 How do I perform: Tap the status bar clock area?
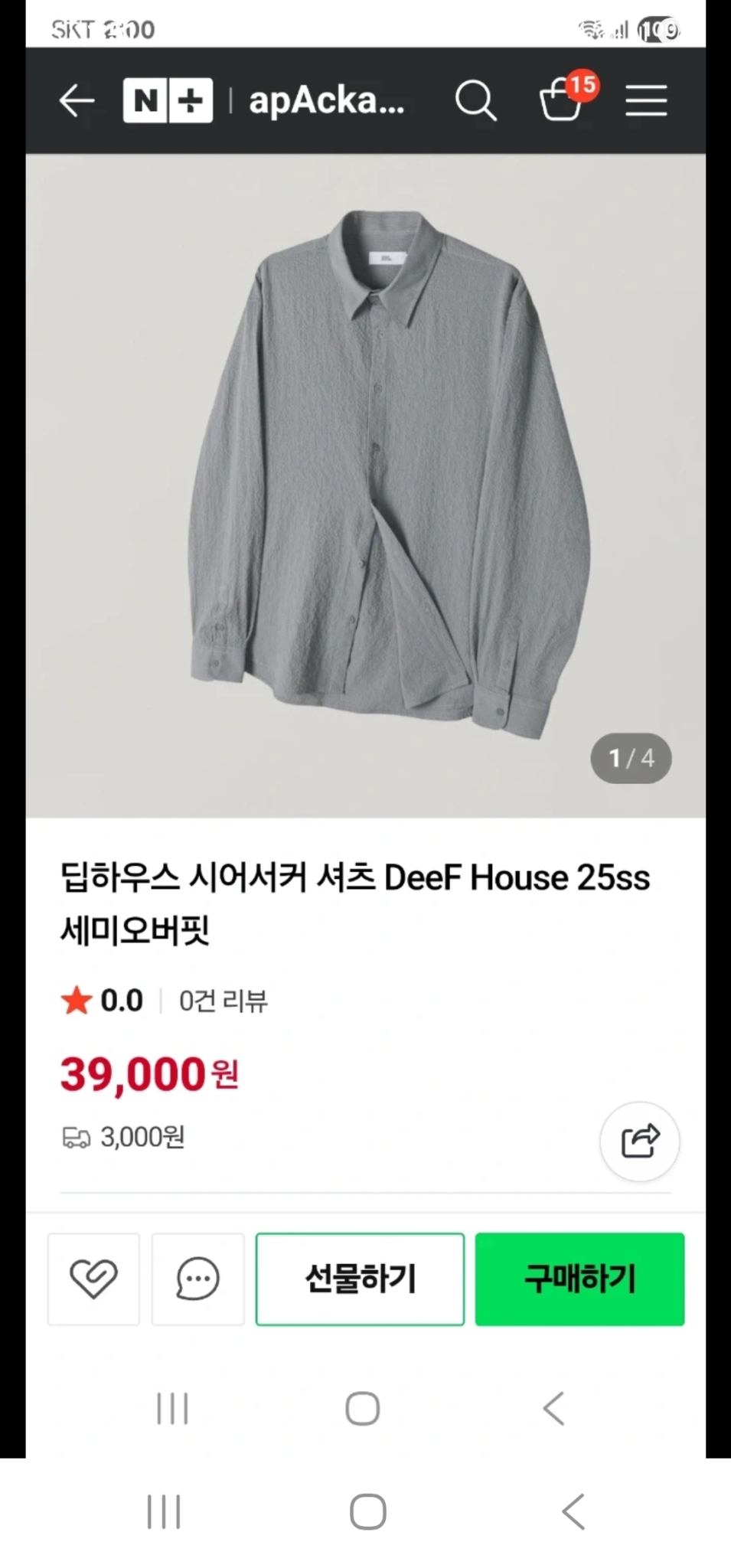click(100, 29)
